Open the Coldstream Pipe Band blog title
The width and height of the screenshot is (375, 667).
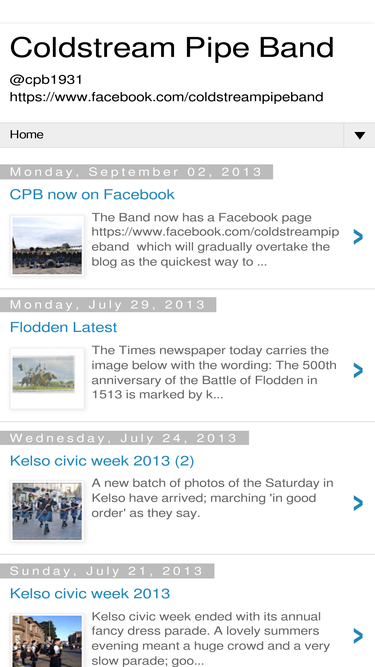(172, 47)
